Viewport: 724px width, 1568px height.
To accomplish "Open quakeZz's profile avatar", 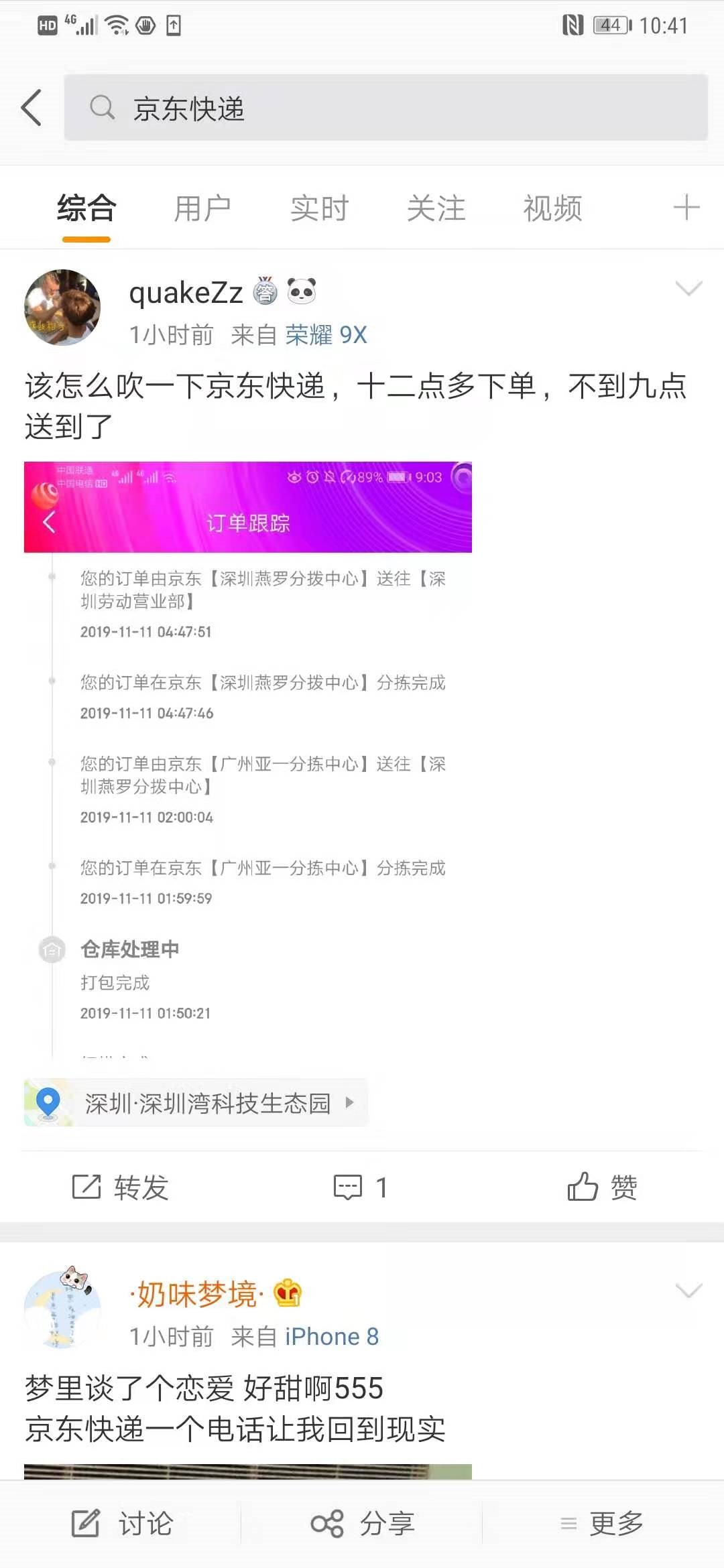I will tap(62, 308).
